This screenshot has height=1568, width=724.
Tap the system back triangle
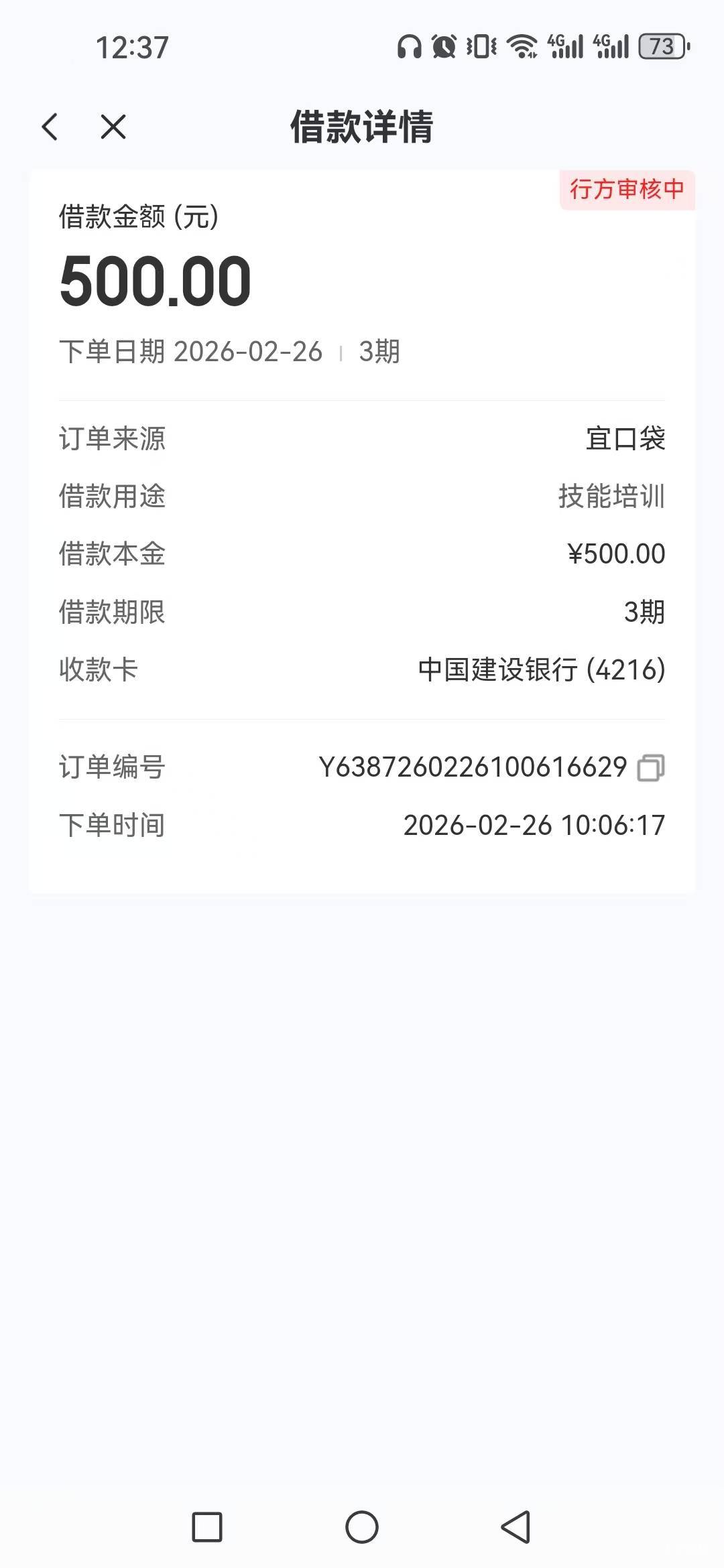pyautogui.click(x=516, y=1527)
